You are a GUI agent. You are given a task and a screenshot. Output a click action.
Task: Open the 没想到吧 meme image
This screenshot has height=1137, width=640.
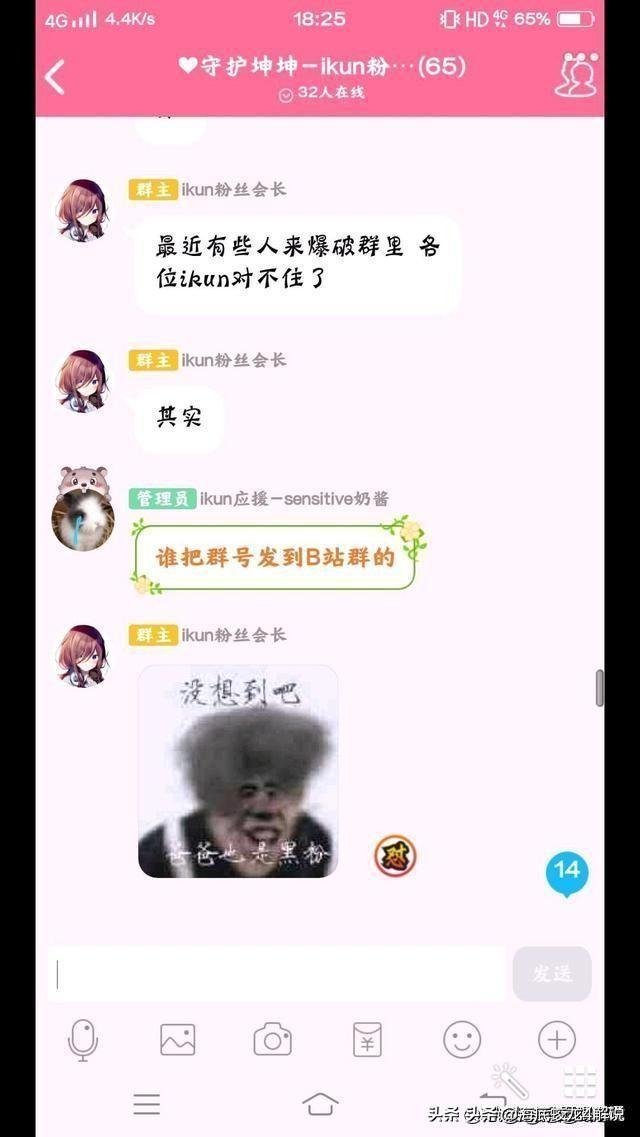point(238,771)
